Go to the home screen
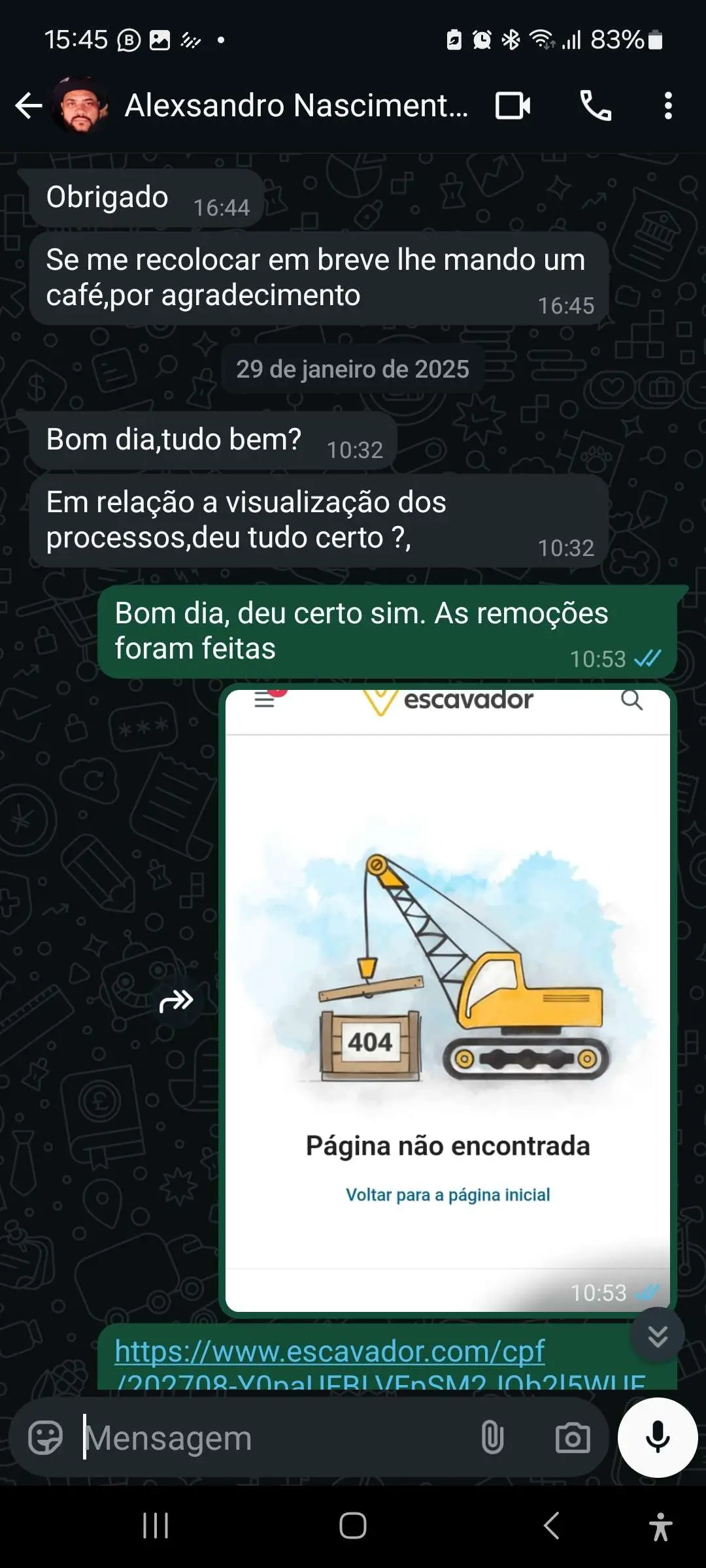Image resolution: width=706 pixels, height=1568 pixels. pyautogui.click(x=353, y=1526)
